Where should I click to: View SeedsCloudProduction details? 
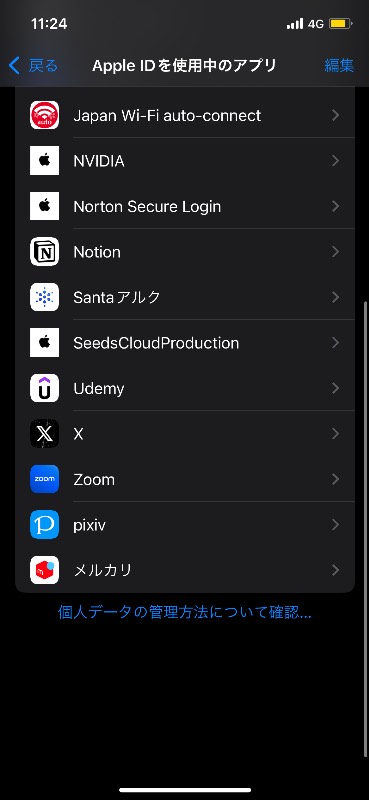click(185, 343)
